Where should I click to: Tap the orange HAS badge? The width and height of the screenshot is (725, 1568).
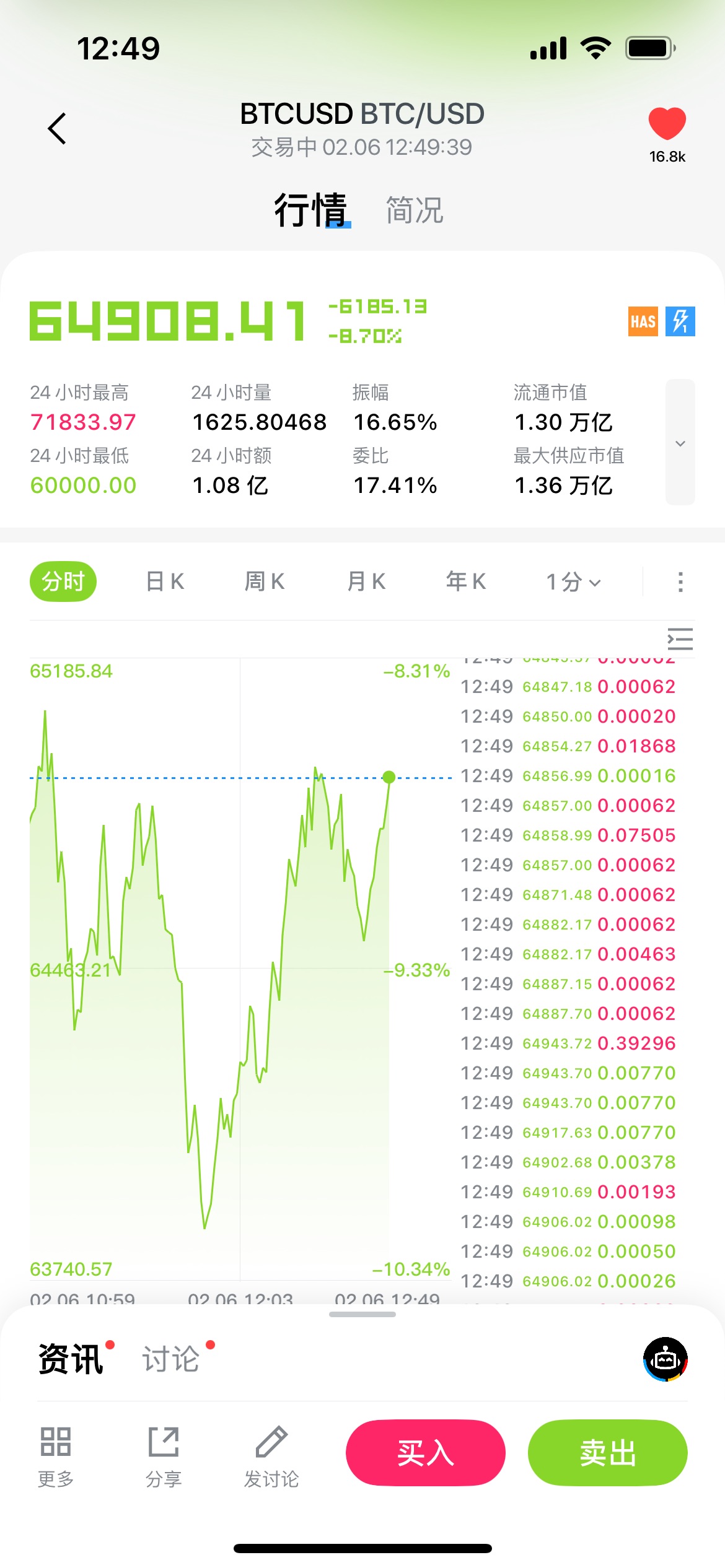(643, 321)
